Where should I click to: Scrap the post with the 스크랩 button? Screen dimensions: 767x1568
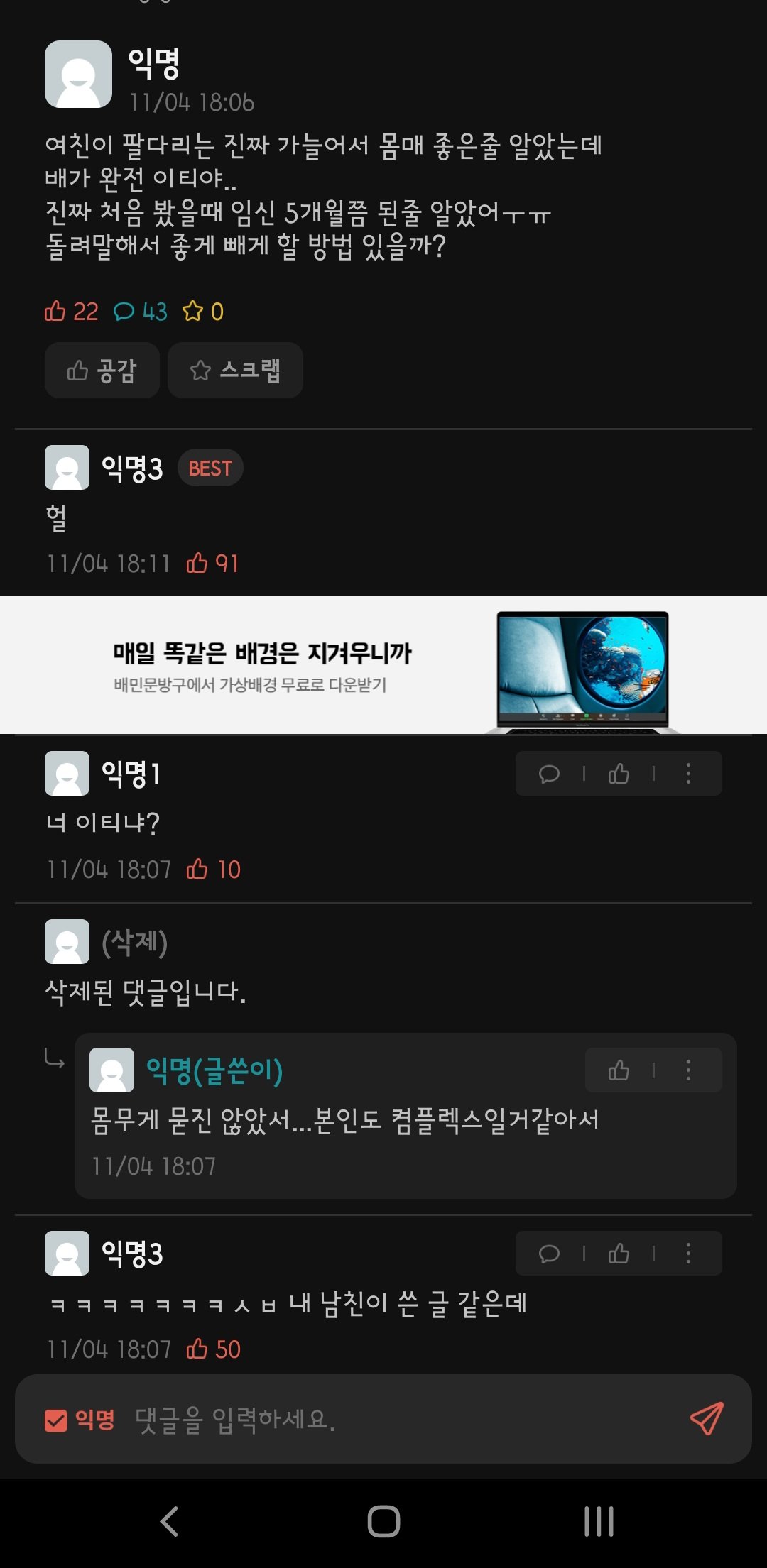coord(235,370)
